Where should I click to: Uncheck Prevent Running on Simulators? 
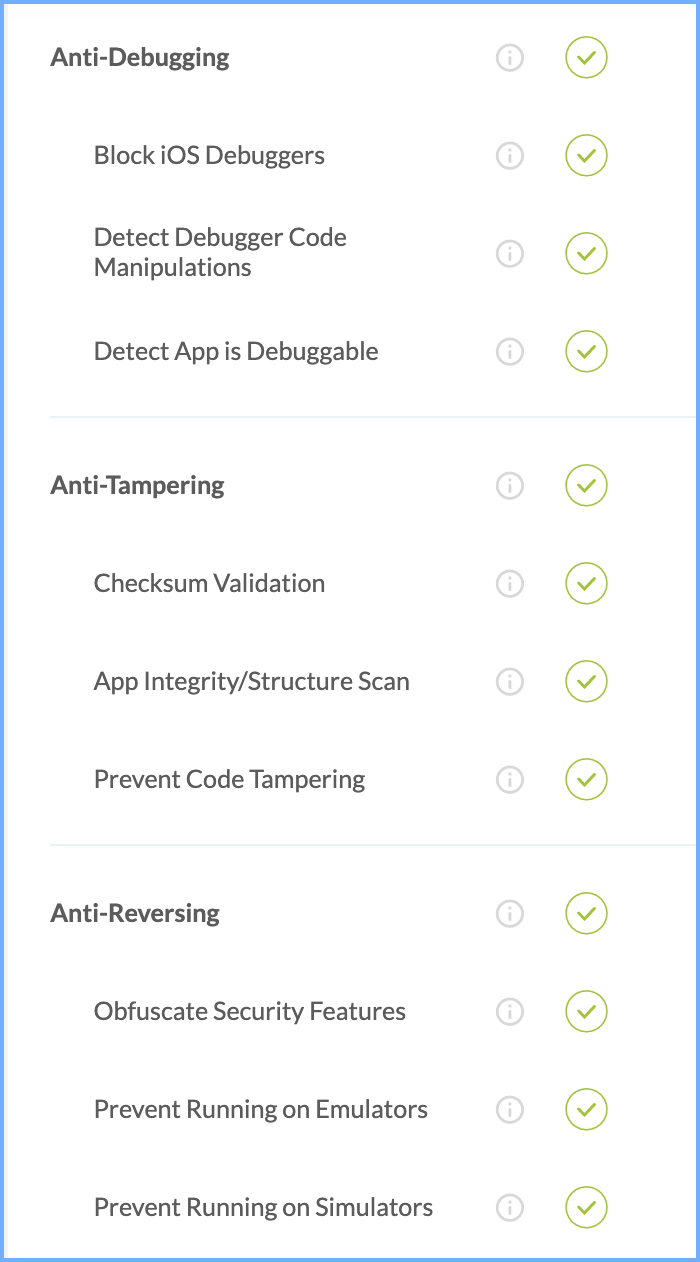pos(587,1208)
